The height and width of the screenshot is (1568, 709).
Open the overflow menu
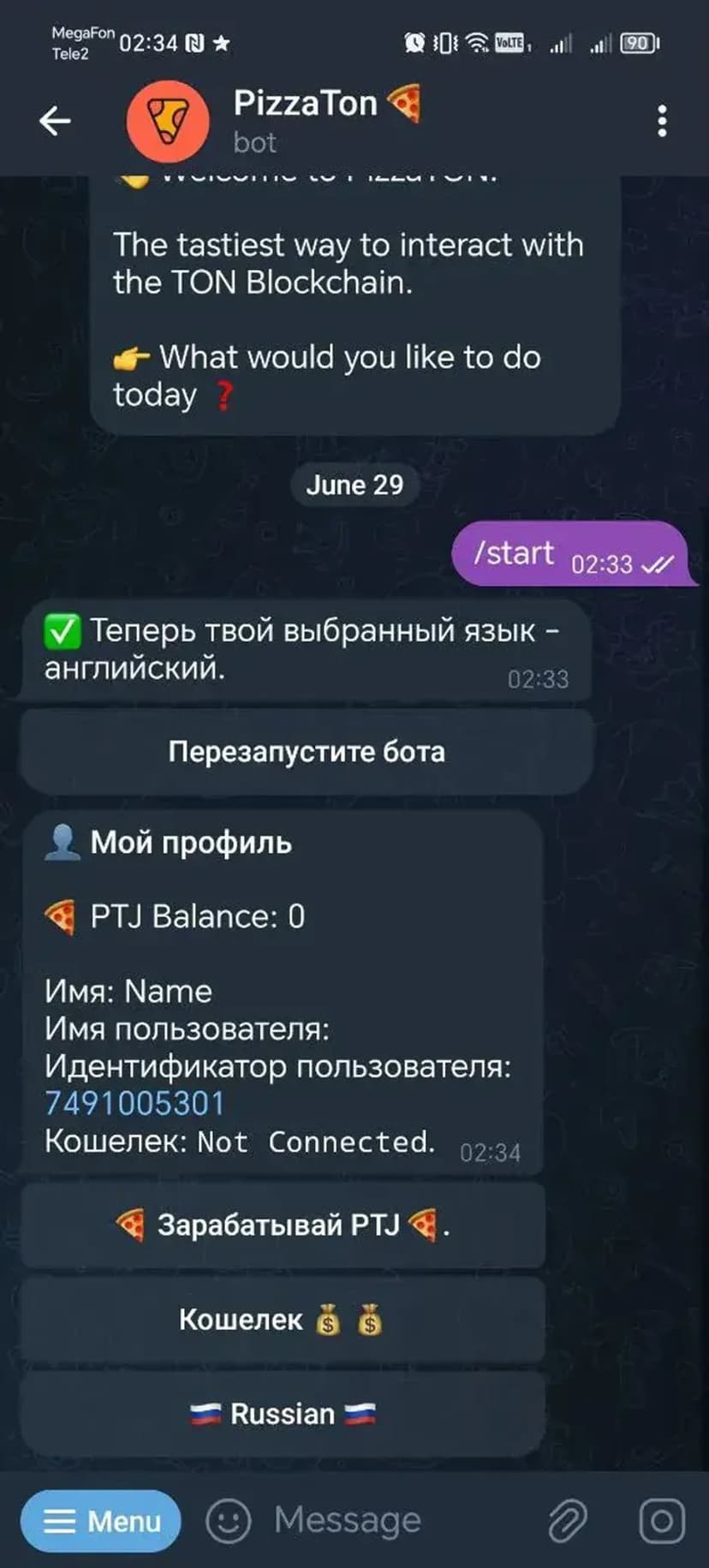pyautogui.click(x=662, y=121)
